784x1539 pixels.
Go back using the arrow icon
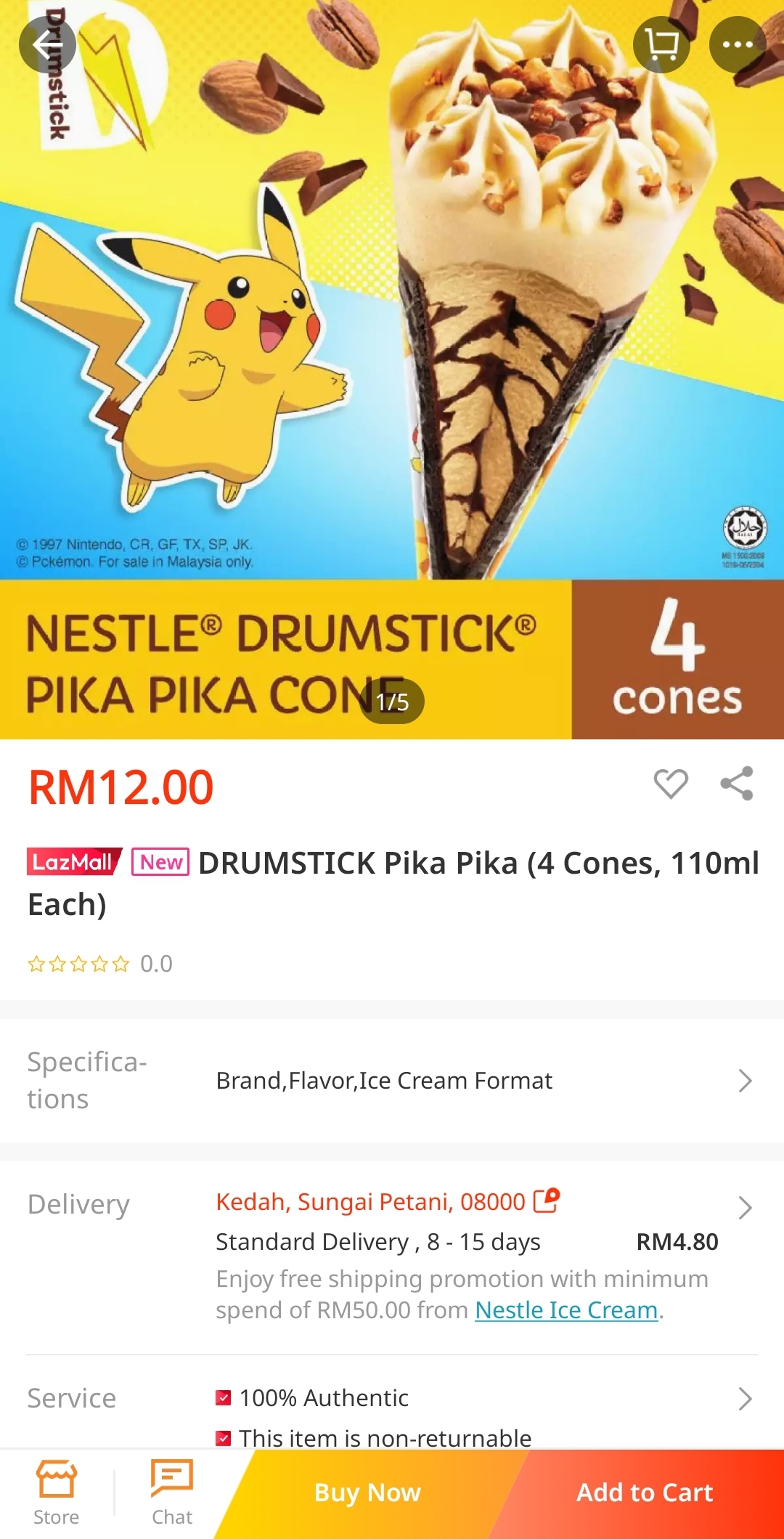(47, 45)
